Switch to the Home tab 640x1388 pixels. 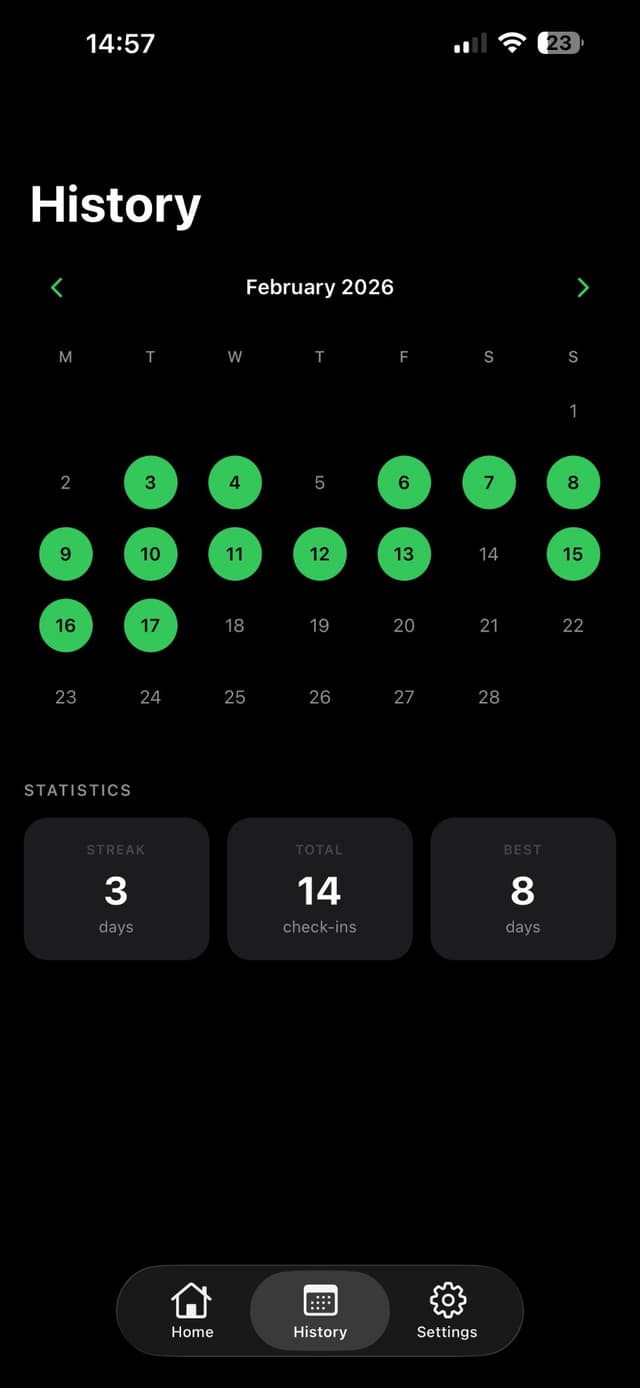coord(192,1311)
